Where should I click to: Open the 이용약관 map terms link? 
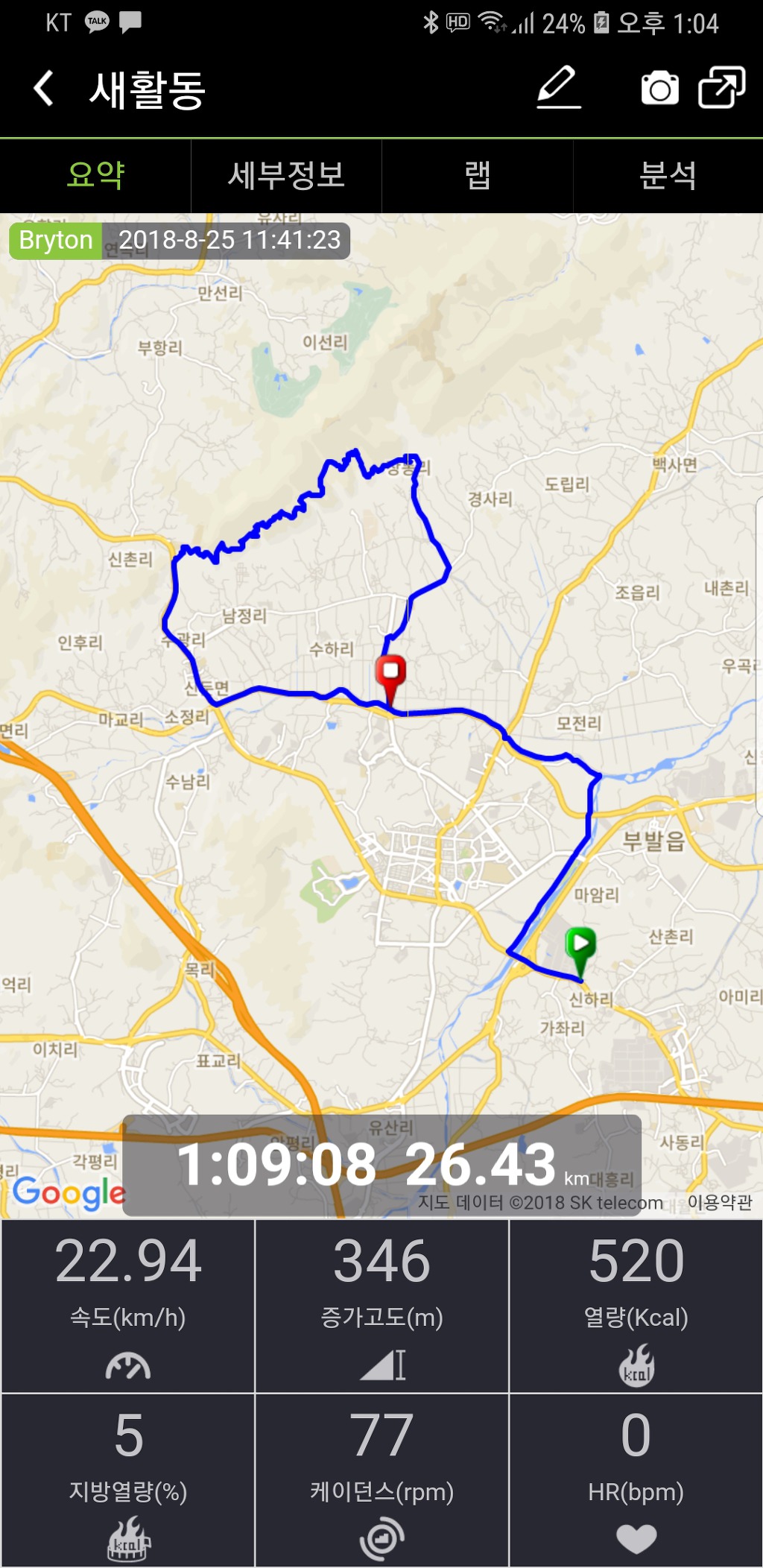[719, 1202]
